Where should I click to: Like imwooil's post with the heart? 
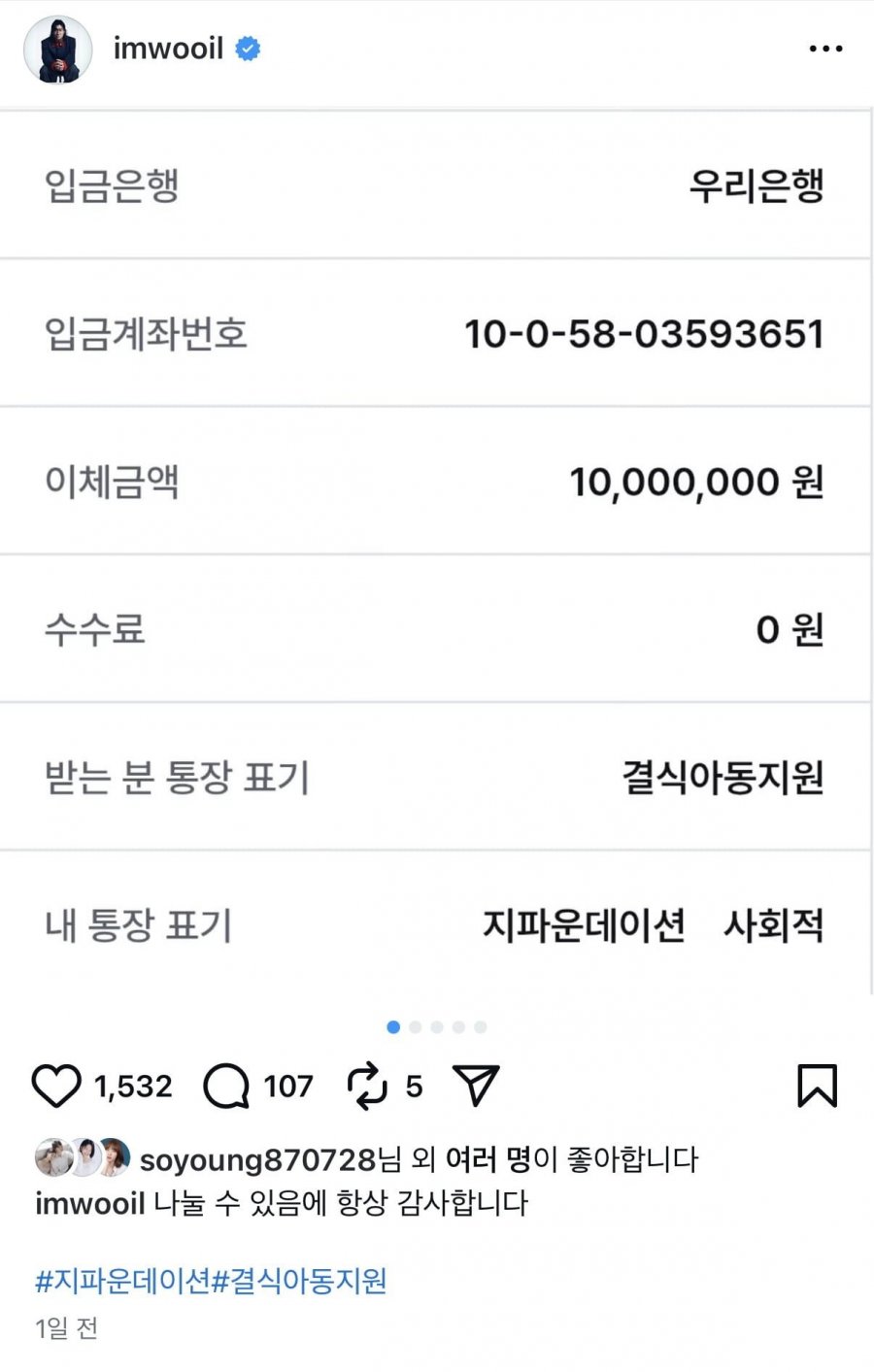click(56, 1086)
